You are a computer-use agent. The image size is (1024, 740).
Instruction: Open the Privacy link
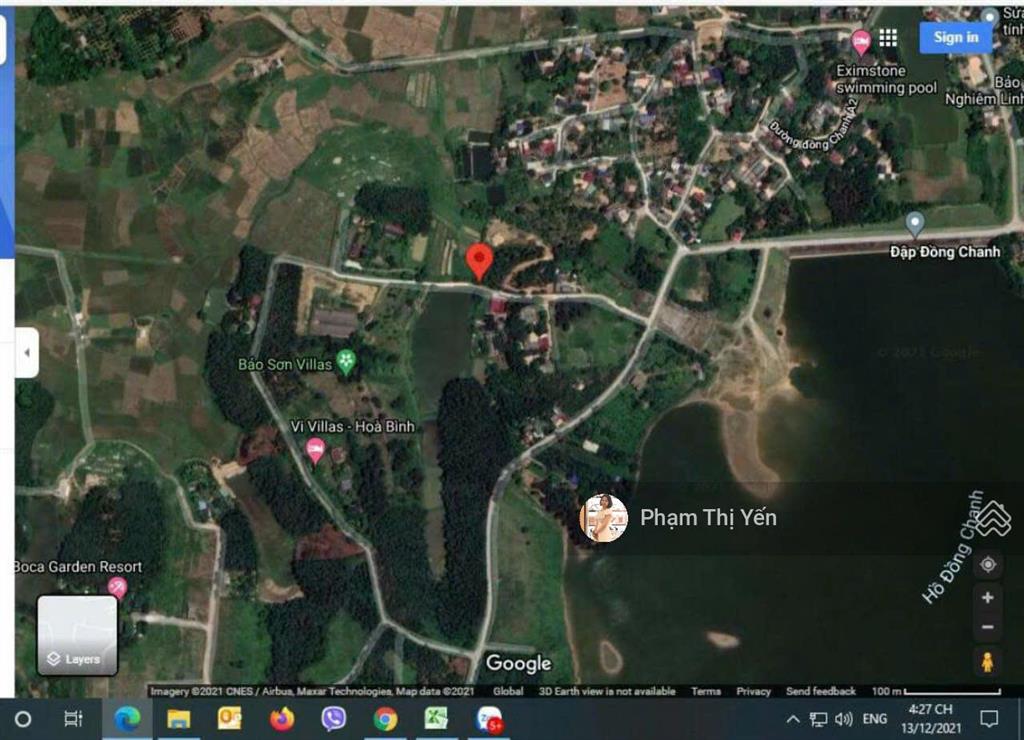(x=753, y=691)
